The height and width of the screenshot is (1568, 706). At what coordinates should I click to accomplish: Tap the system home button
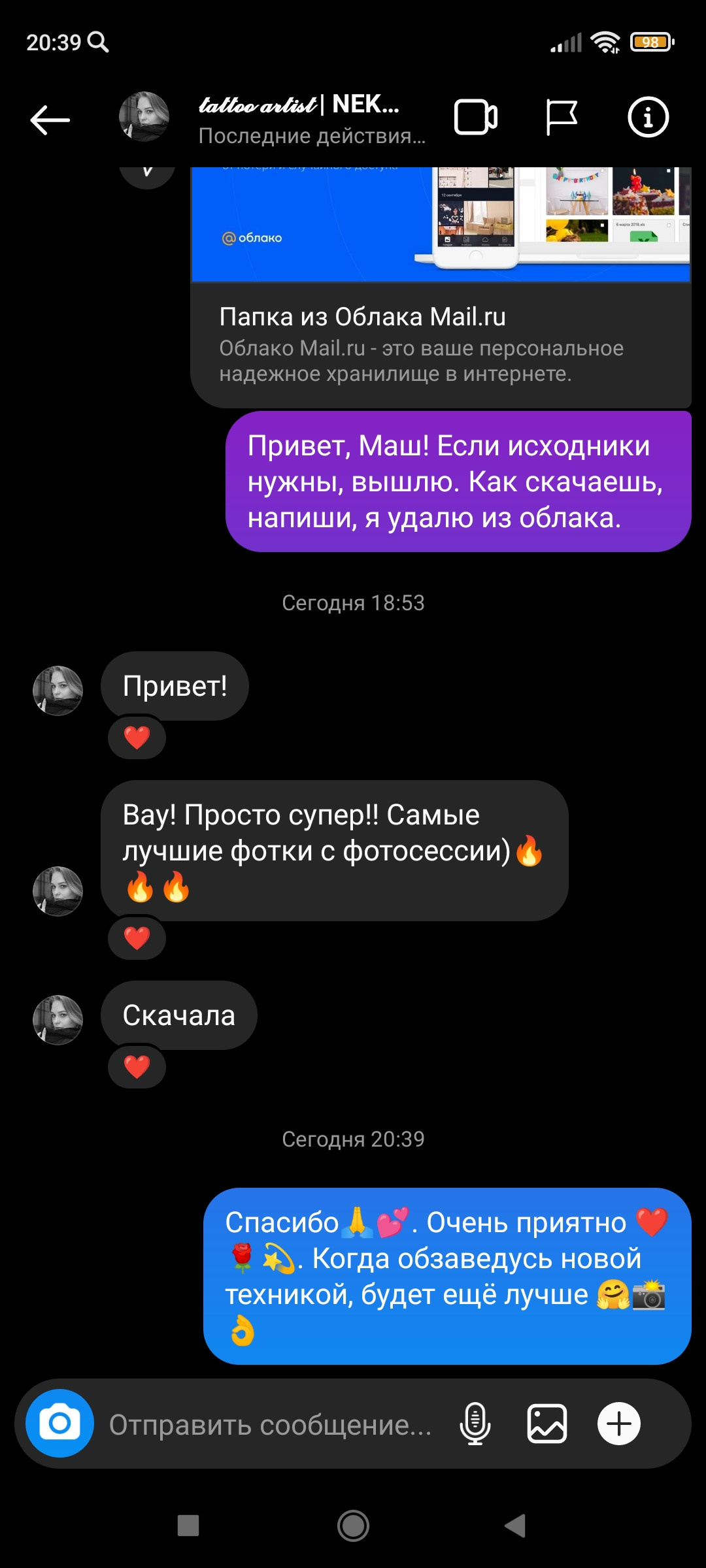pyautogui.click(x=353, y=1526)
